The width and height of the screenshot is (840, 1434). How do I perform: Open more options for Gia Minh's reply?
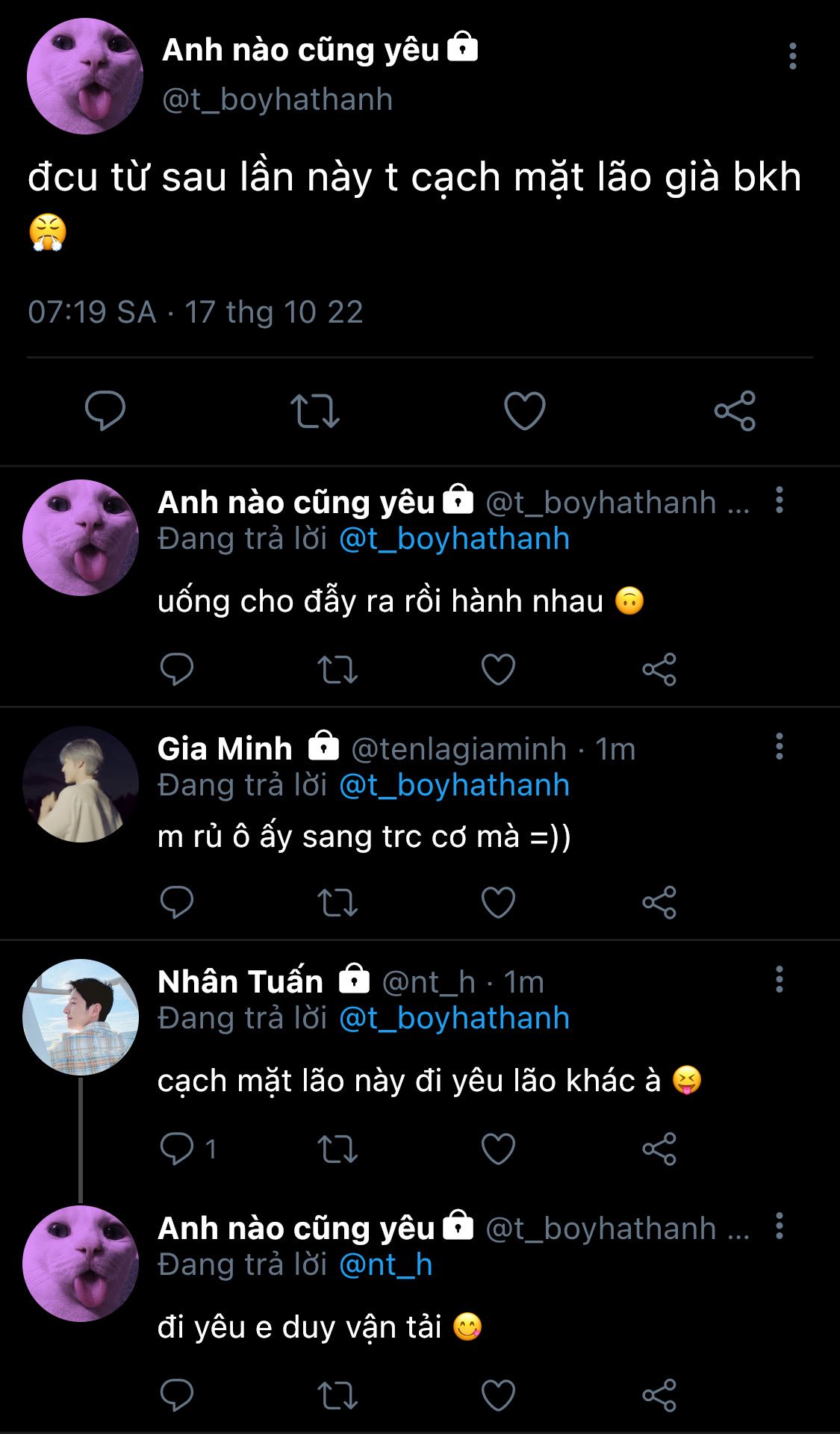pos(779,746)
